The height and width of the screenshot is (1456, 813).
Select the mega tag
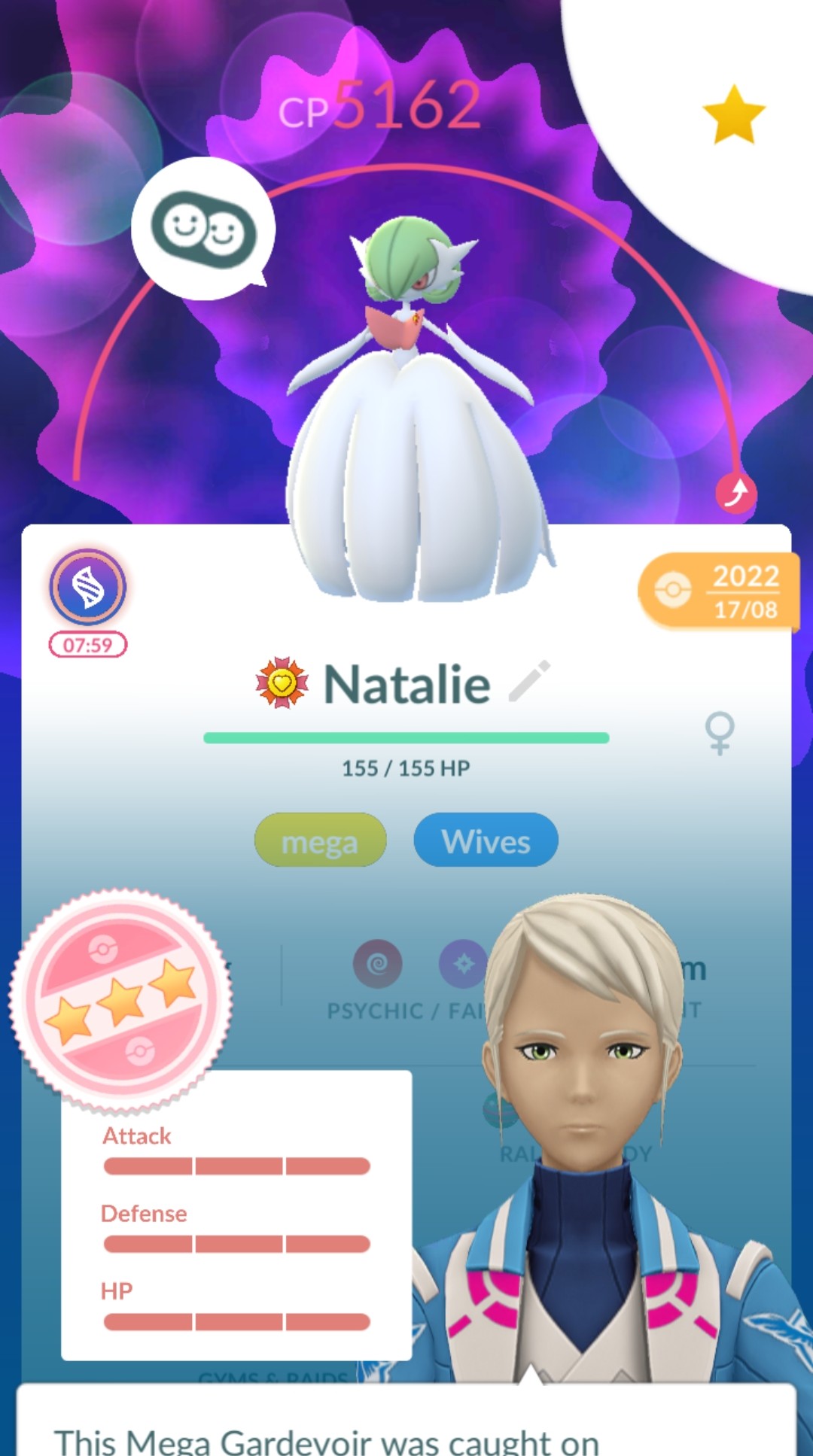[x=320, y=840]
